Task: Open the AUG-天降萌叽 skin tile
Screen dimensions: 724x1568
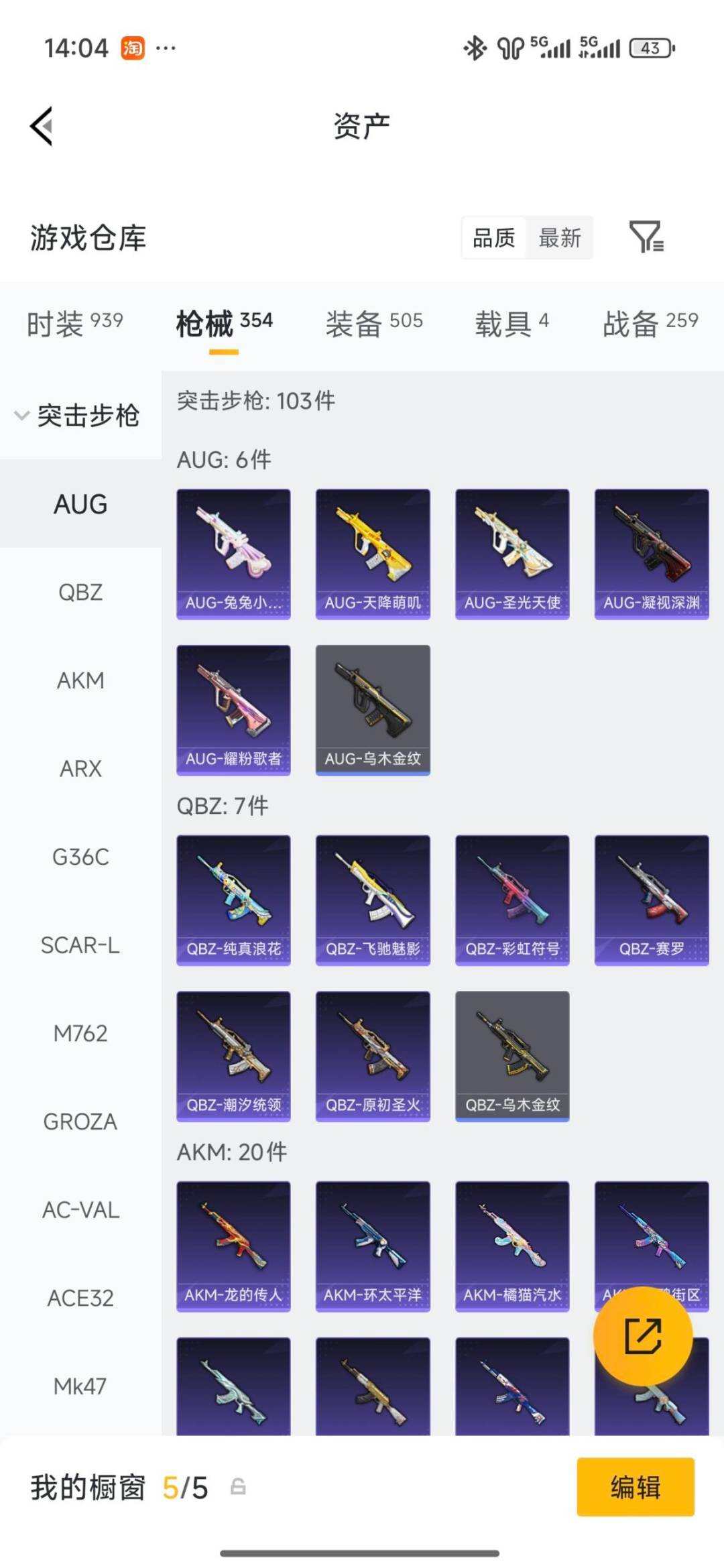Action: [x=373, y=554]
